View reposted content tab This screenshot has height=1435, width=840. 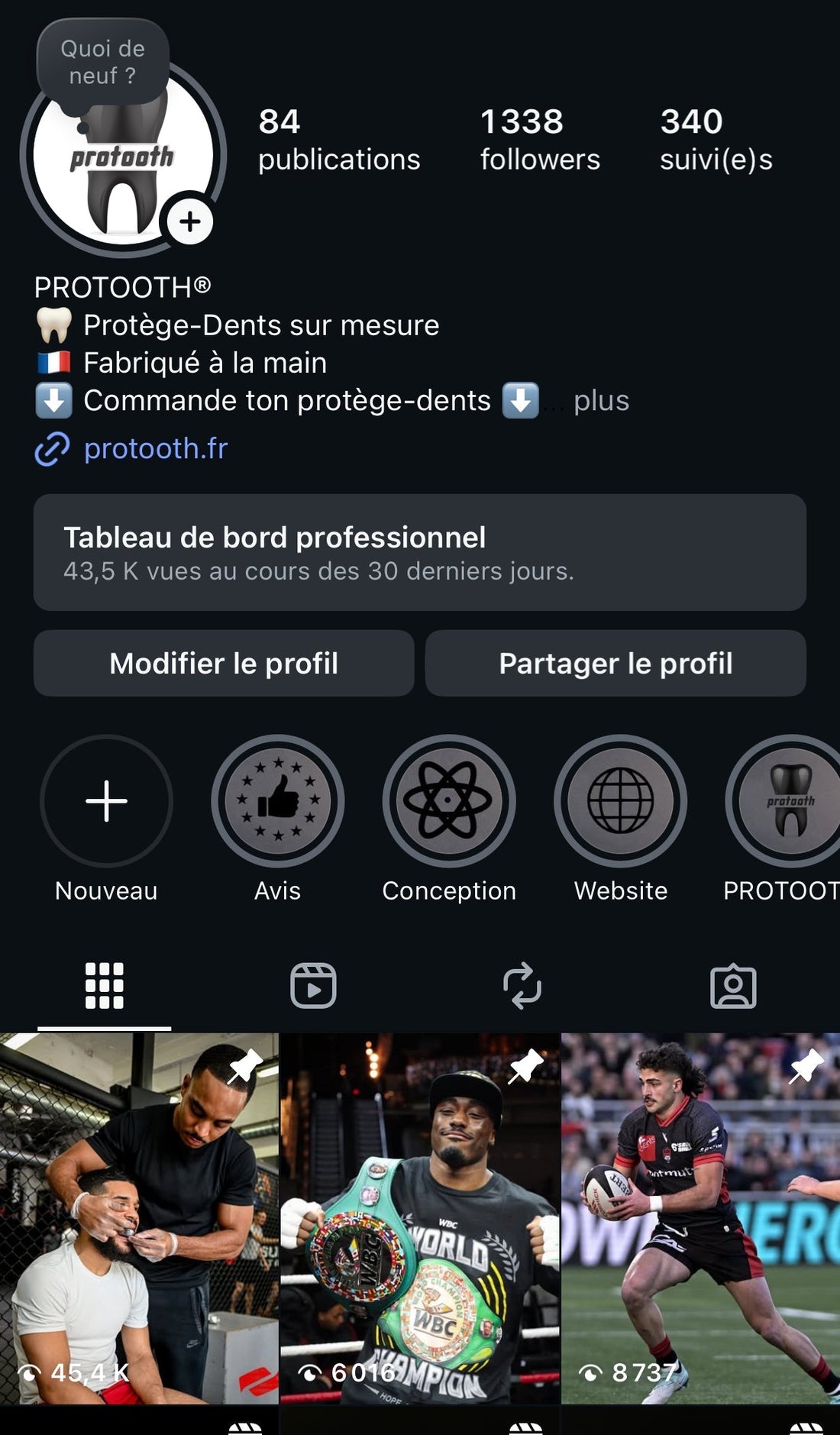click(x=524, y=987)
